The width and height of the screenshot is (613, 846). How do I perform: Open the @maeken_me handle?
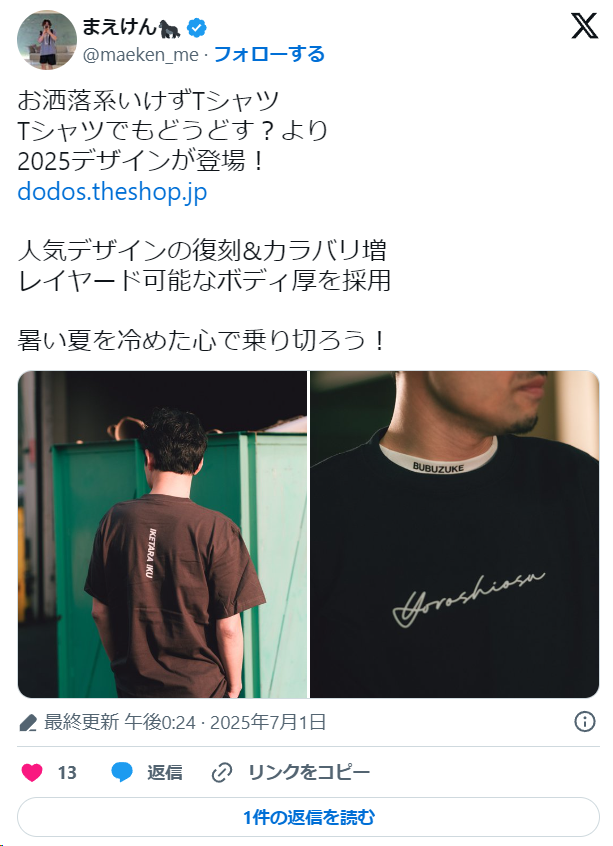click(x=140, y=54)
